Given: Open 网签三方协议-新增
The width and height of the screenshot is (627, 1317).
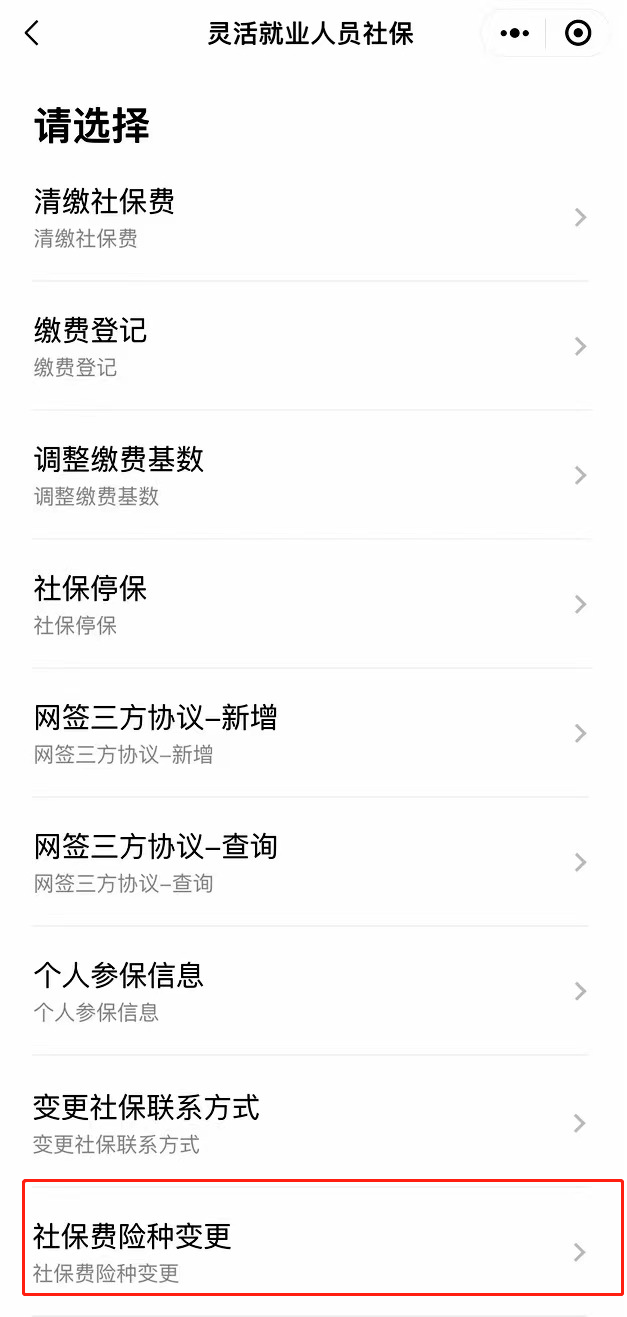Looking at the screenshot, I should [310, 733].
